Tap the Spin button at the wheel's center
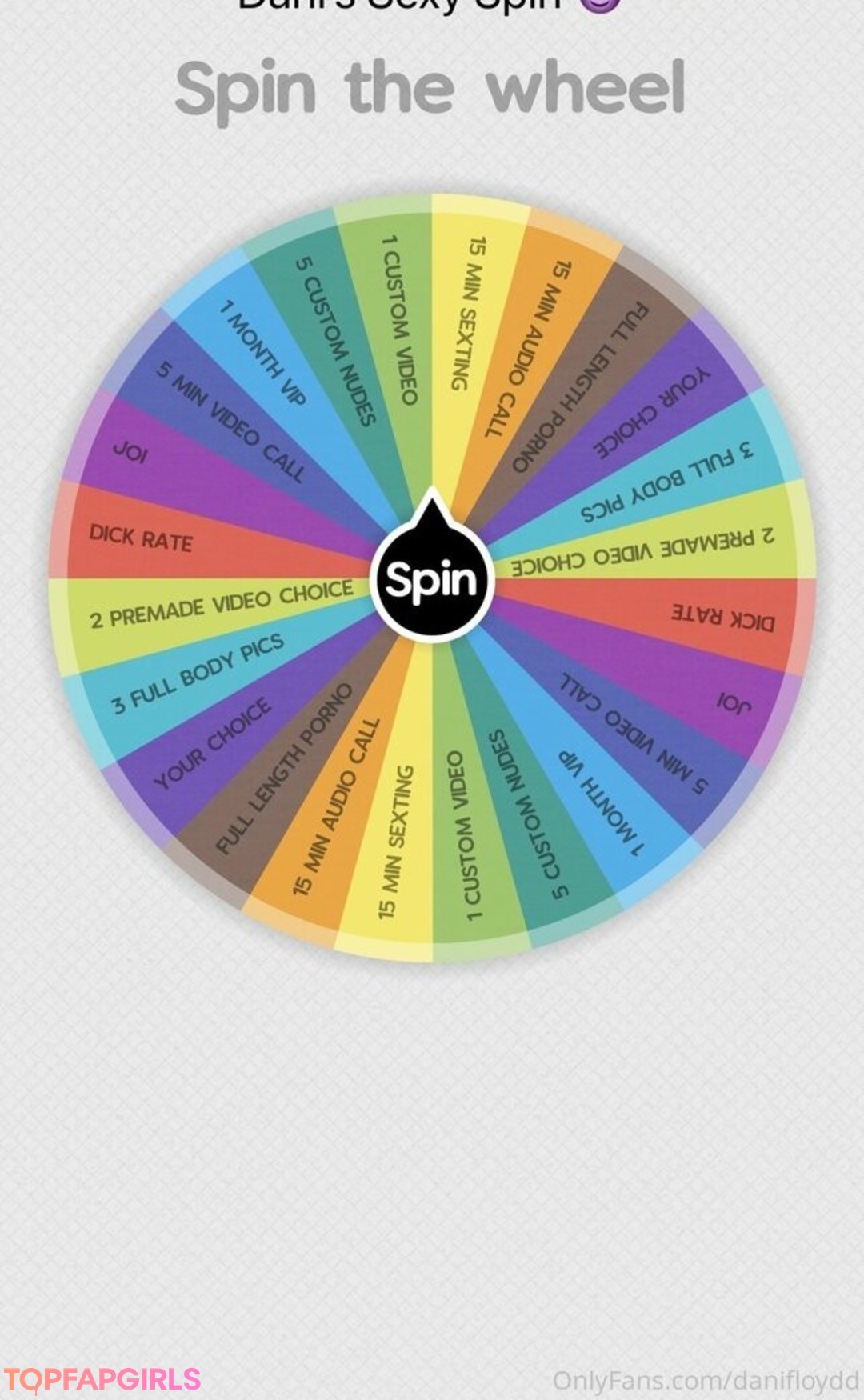 tap(432, 580)
